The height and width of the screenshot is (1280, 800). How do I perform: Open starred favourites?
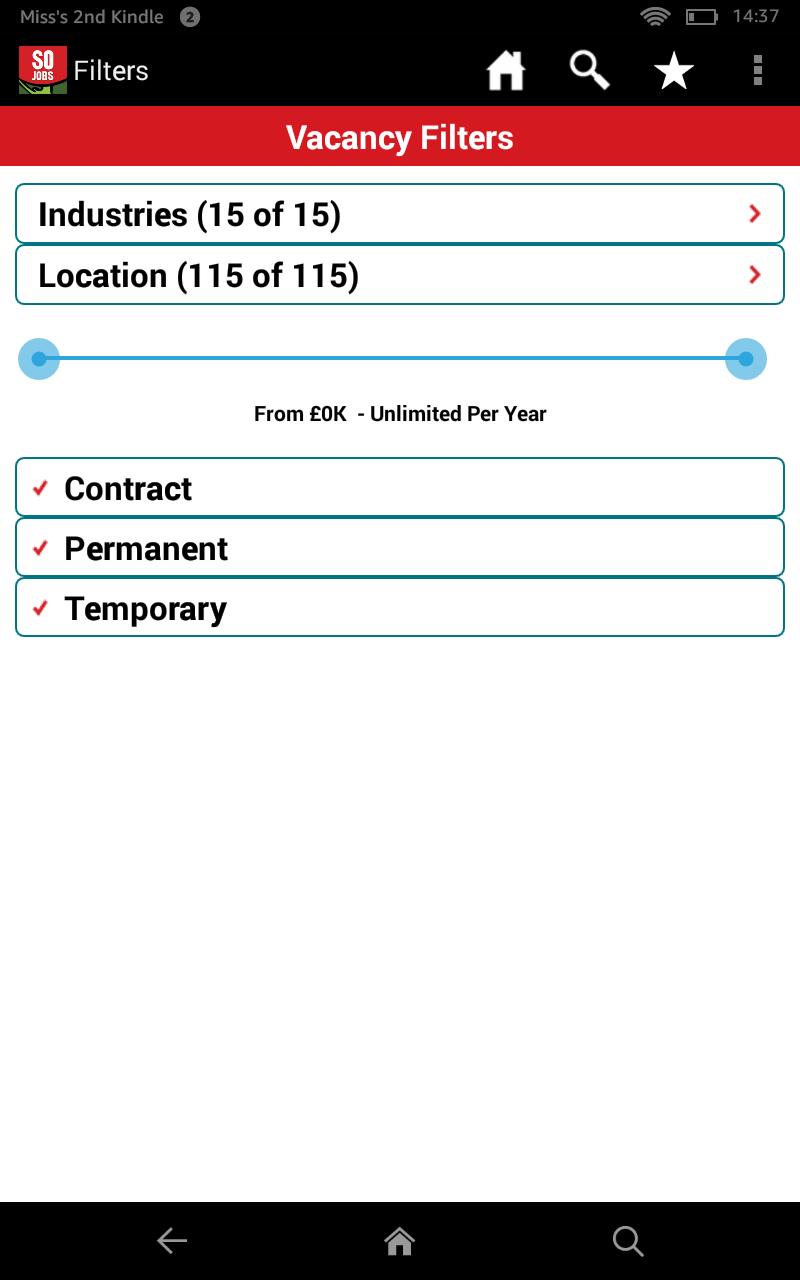674,71
